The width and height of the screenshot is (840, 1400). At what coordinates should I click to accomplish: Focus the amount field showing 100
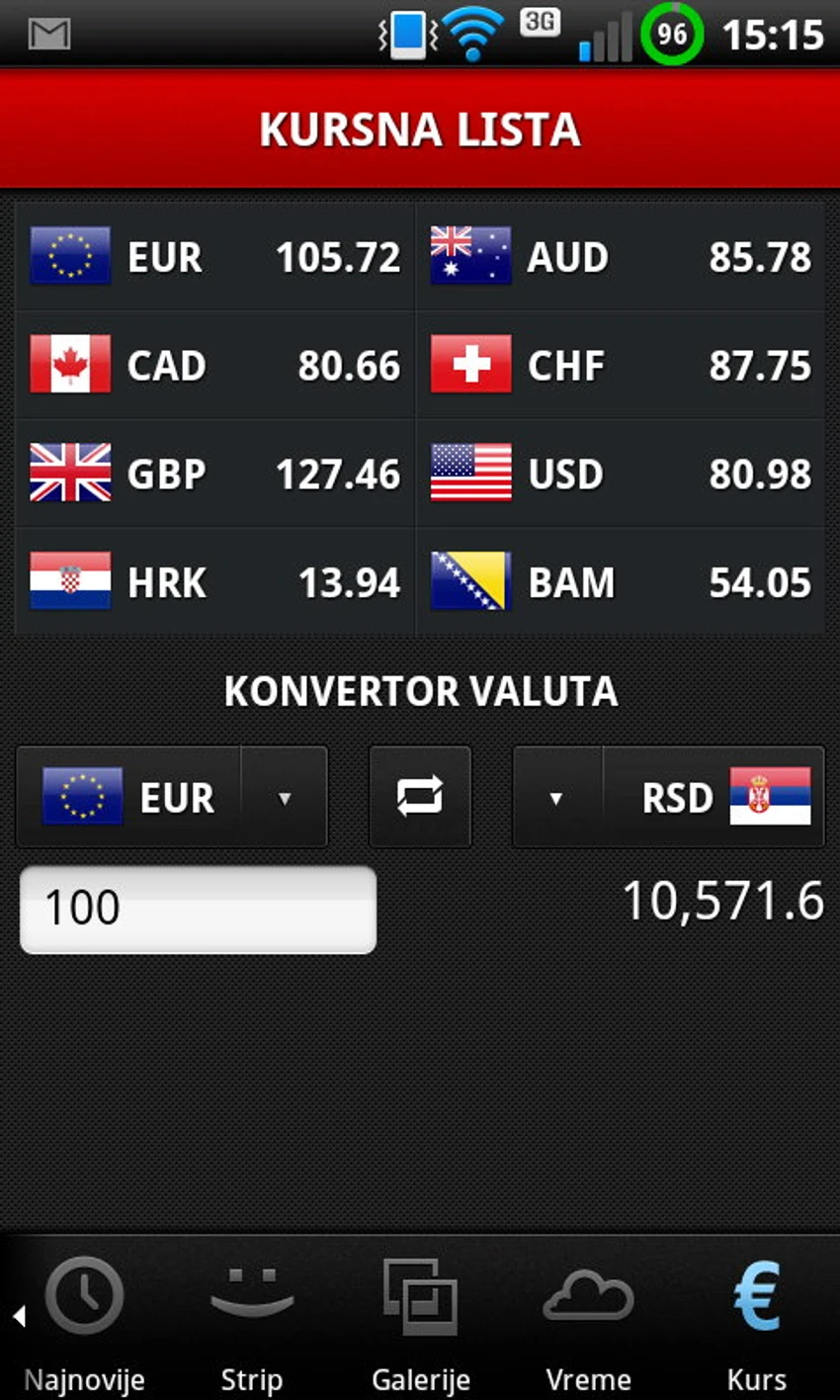(x=198, y=910)
